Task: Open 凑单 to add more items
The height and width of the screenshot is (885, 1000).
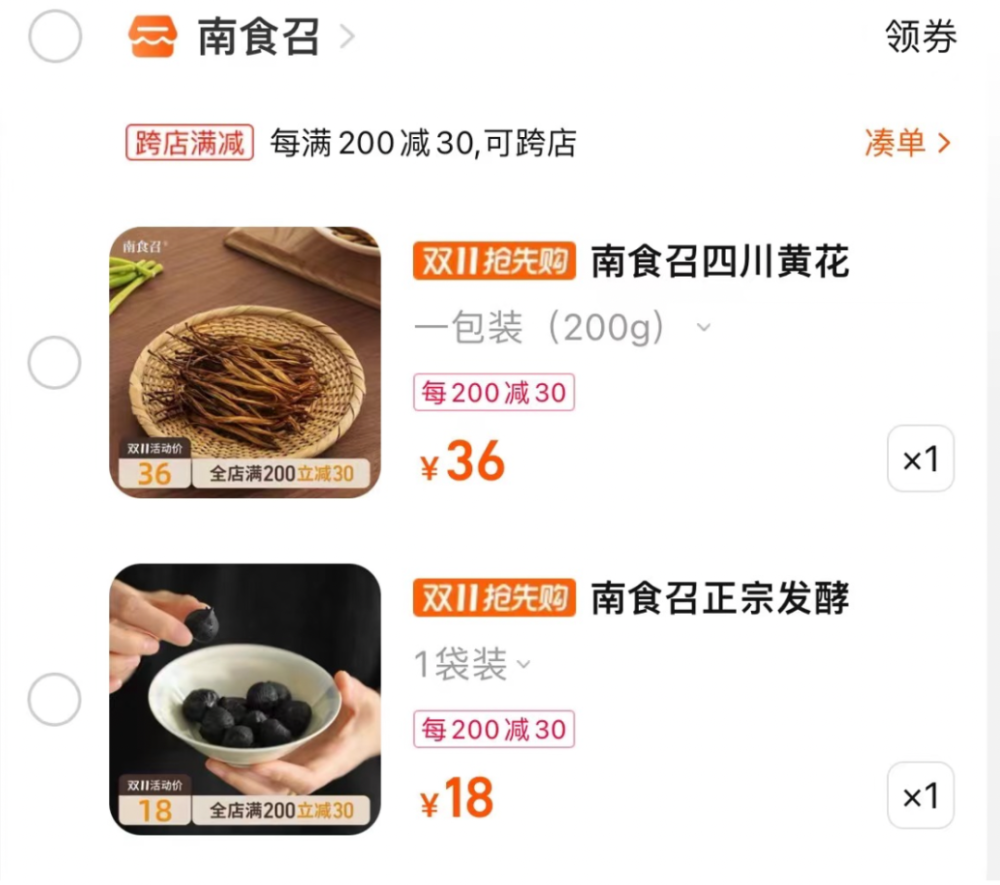Action: coord(907,143)
